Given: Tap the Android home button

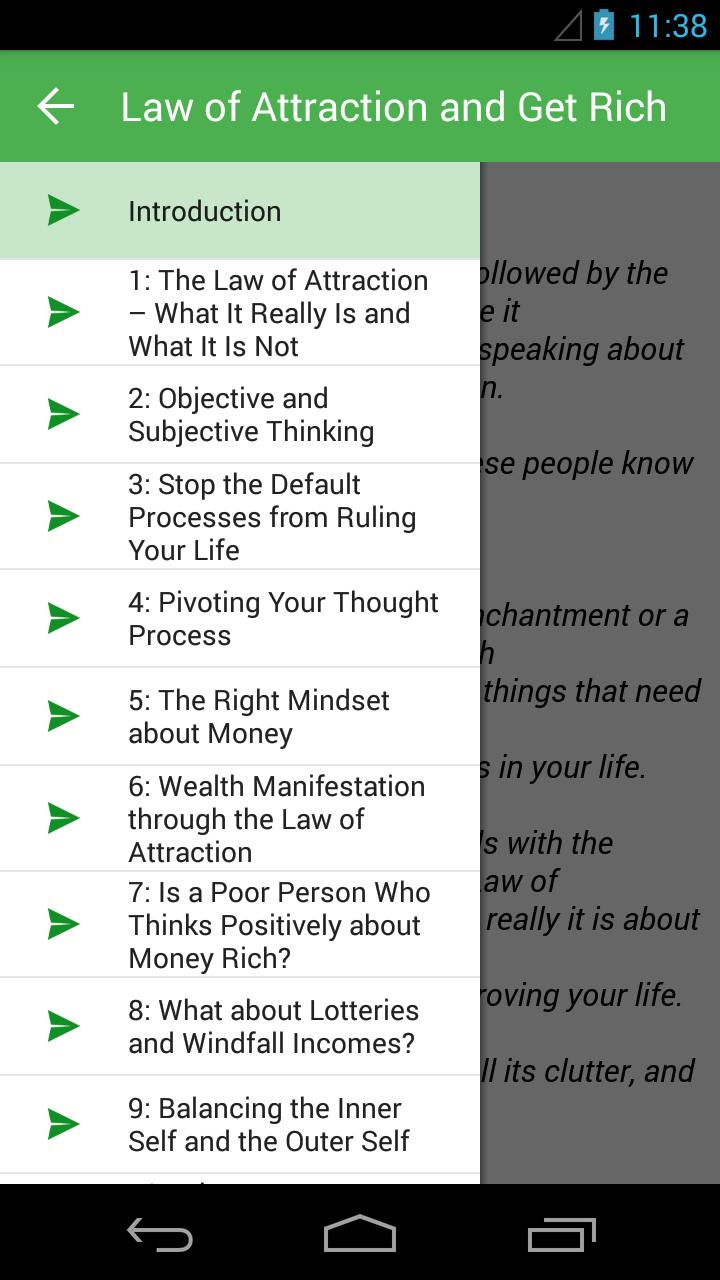Looking at the screenshot, I should [360, 1236].
